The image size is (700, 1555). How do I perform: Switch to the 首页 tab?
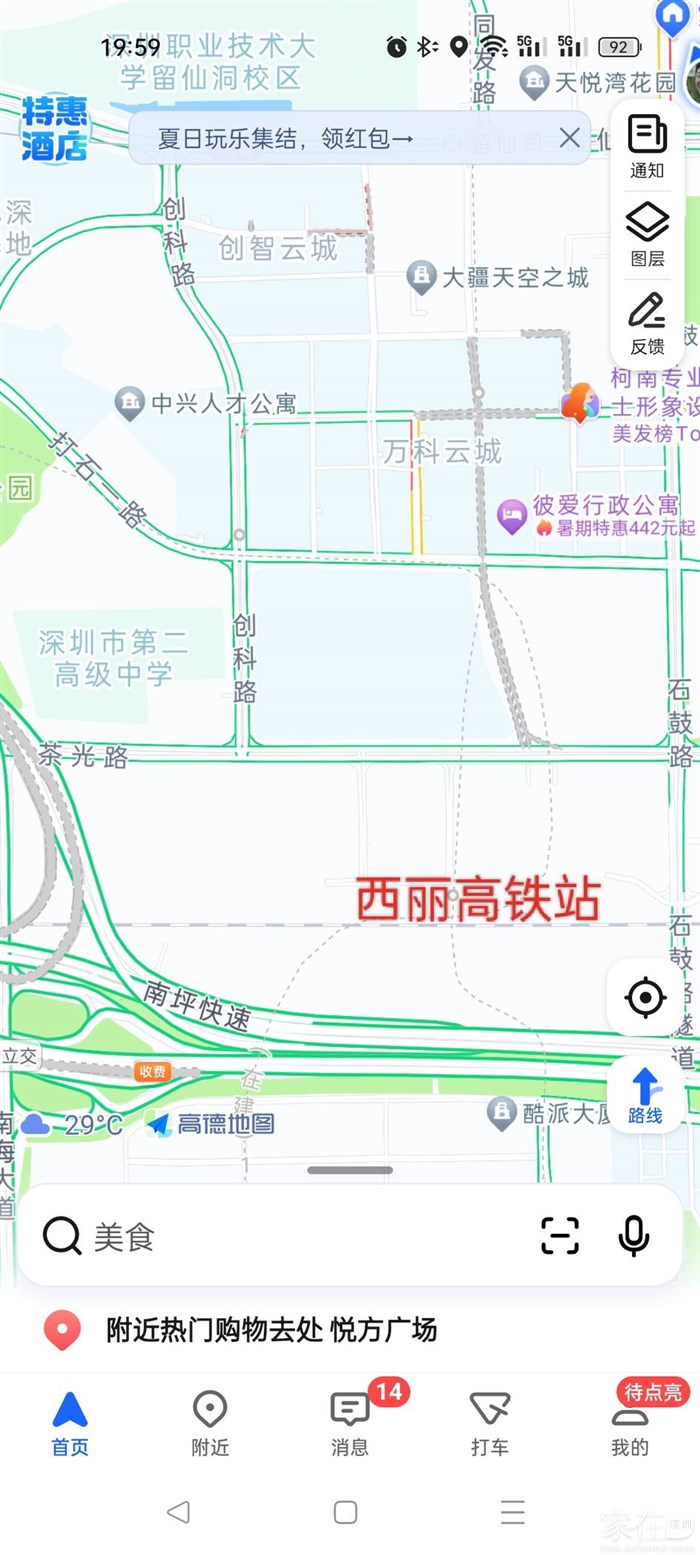coord(70,1423)
